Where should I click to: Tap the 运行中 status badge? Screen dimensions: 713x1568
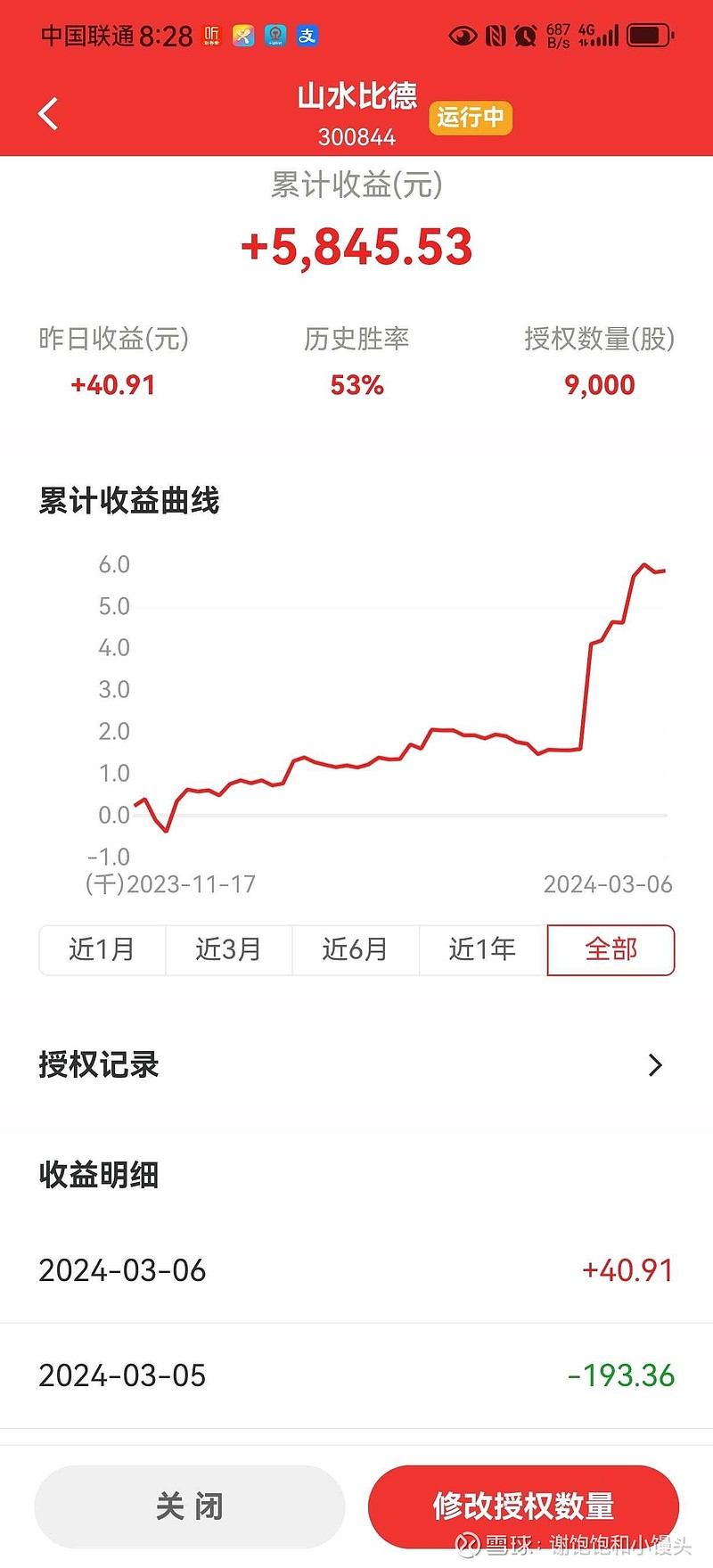(470, 118)
